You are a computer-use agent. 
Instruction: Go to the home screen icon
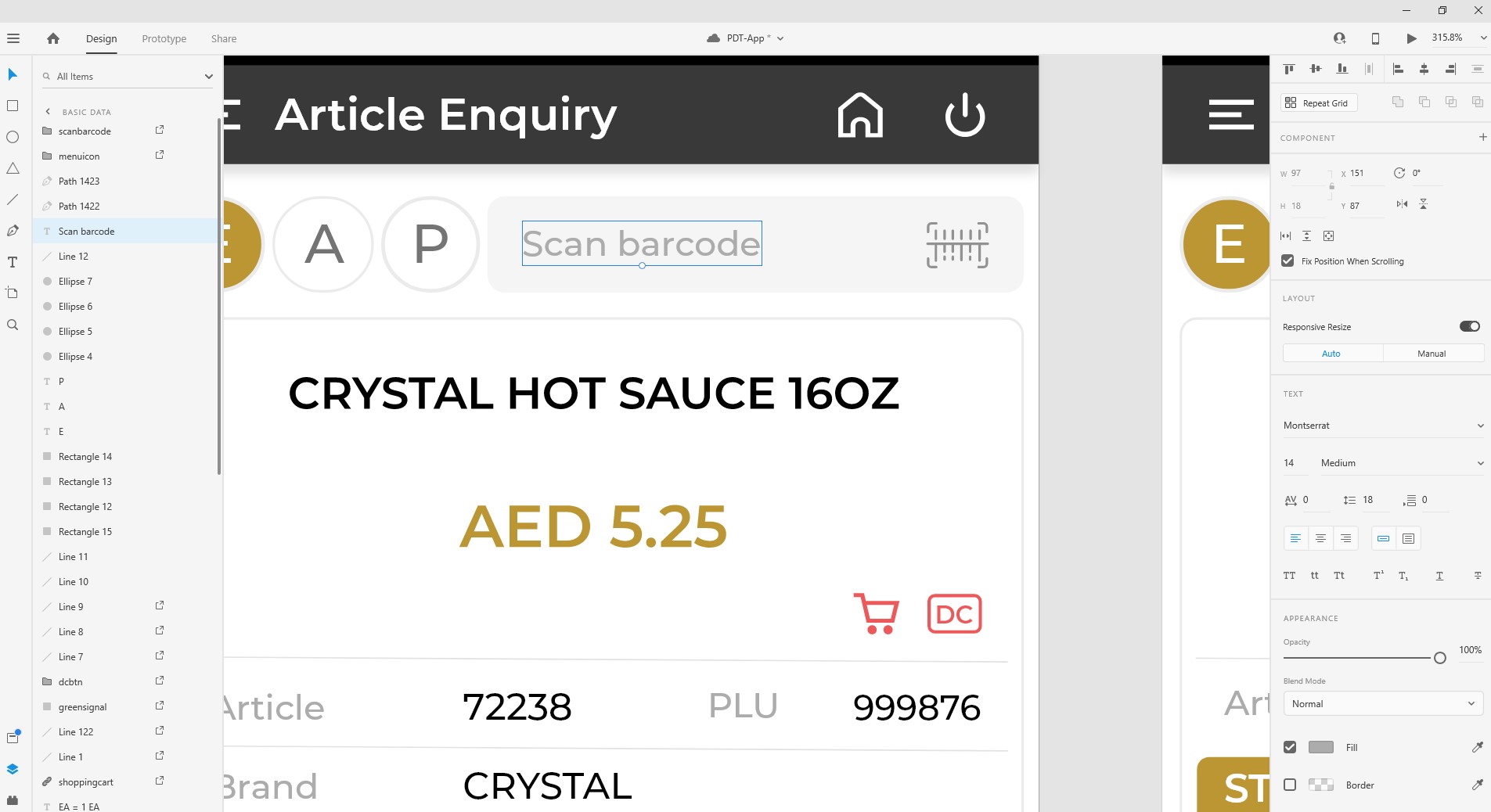(52, 38)
